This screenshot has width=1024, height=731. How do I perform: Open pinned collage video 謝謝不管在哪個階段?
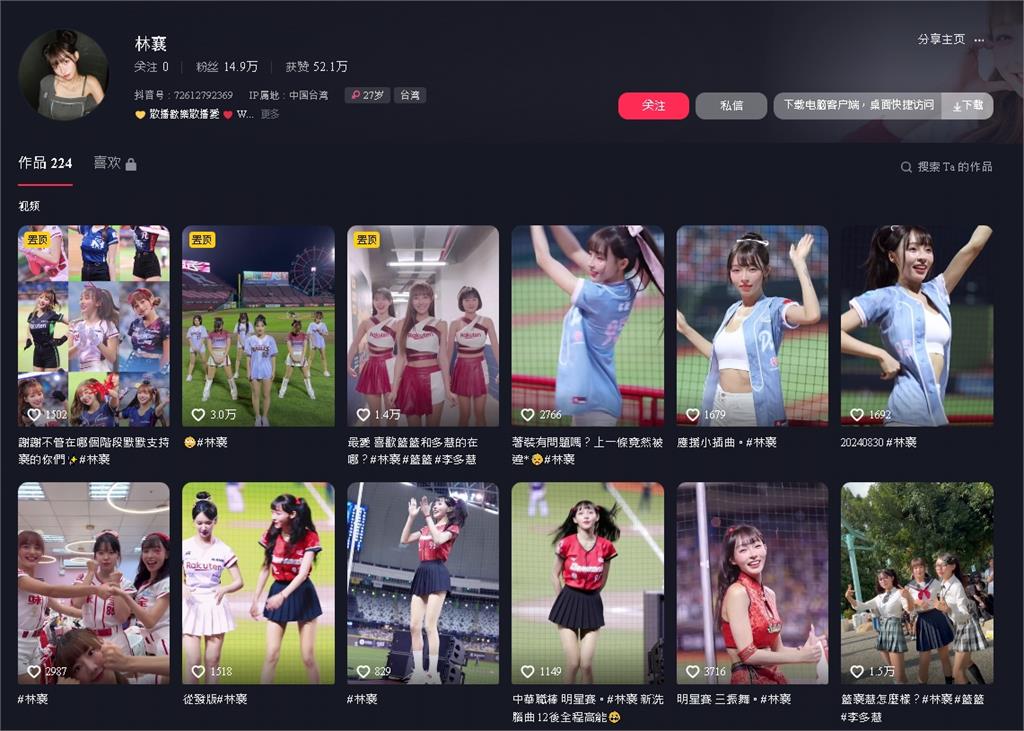(94, 325)
